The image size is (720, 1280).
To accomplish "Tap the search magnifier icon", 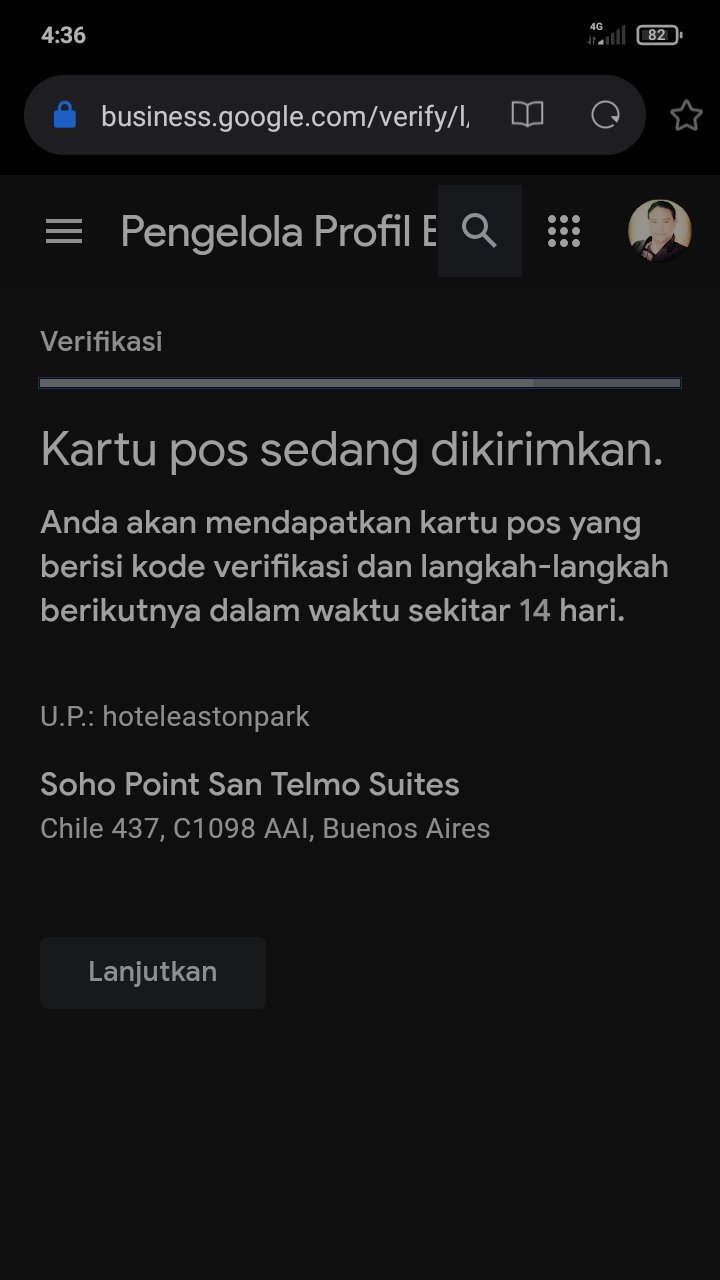I will click(480, 231).
